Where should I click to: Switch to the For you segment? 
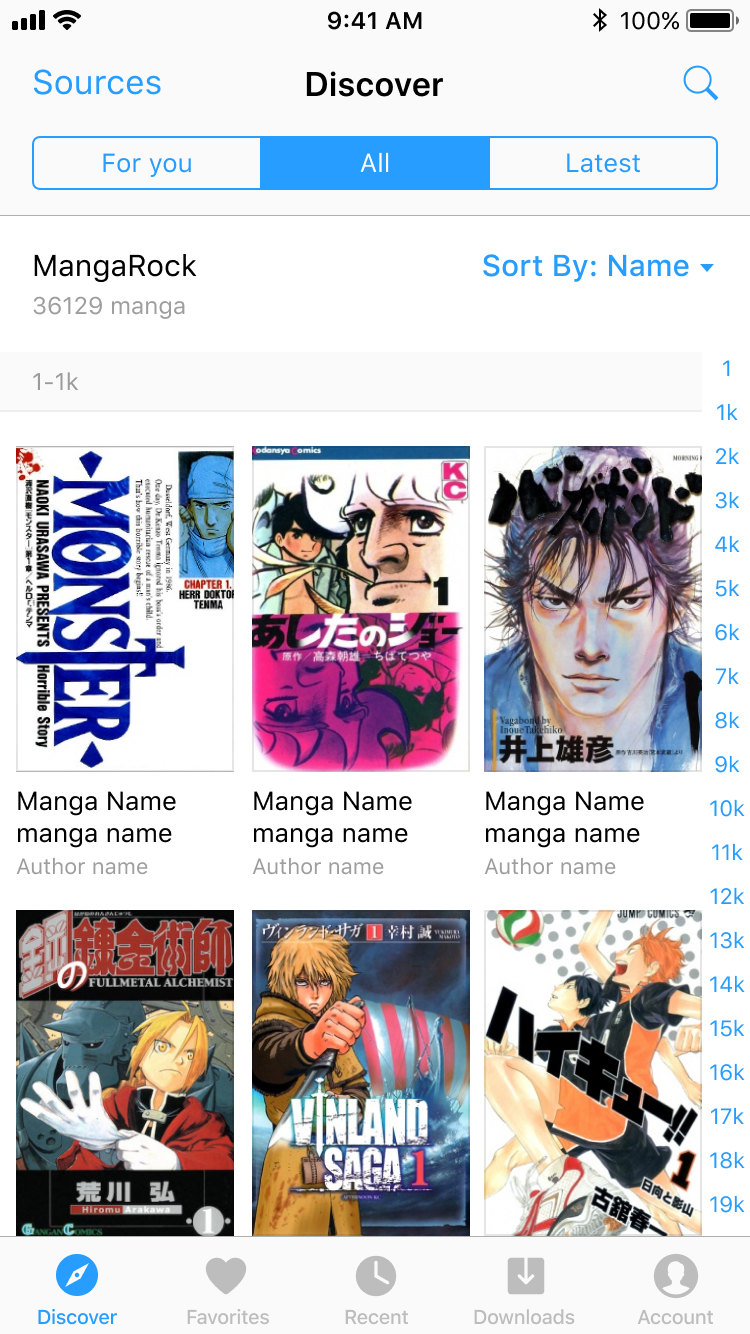147,163
